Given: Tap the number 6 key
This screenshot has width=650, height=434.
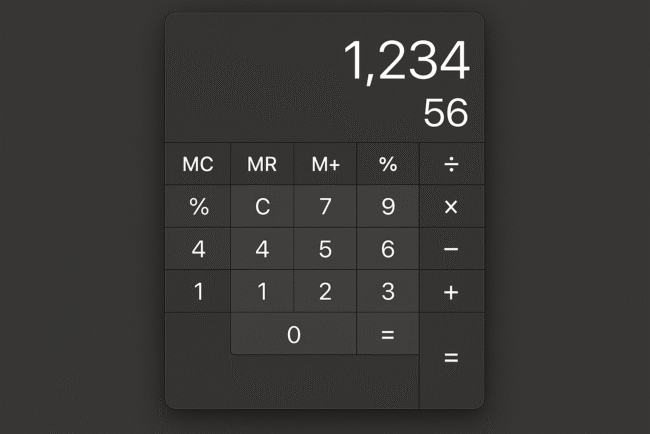Looking at the screenshot, I should coord(388,249).
